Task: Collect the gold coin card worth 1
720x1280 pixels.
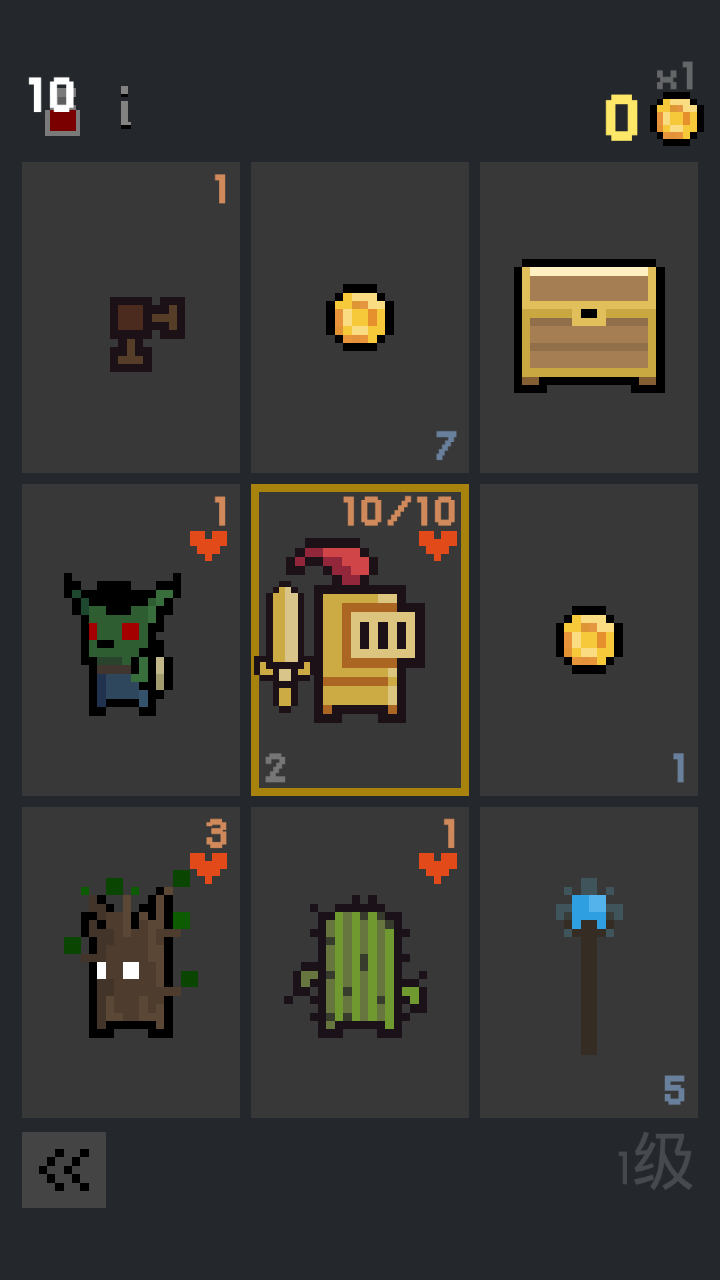Action: 589,640
